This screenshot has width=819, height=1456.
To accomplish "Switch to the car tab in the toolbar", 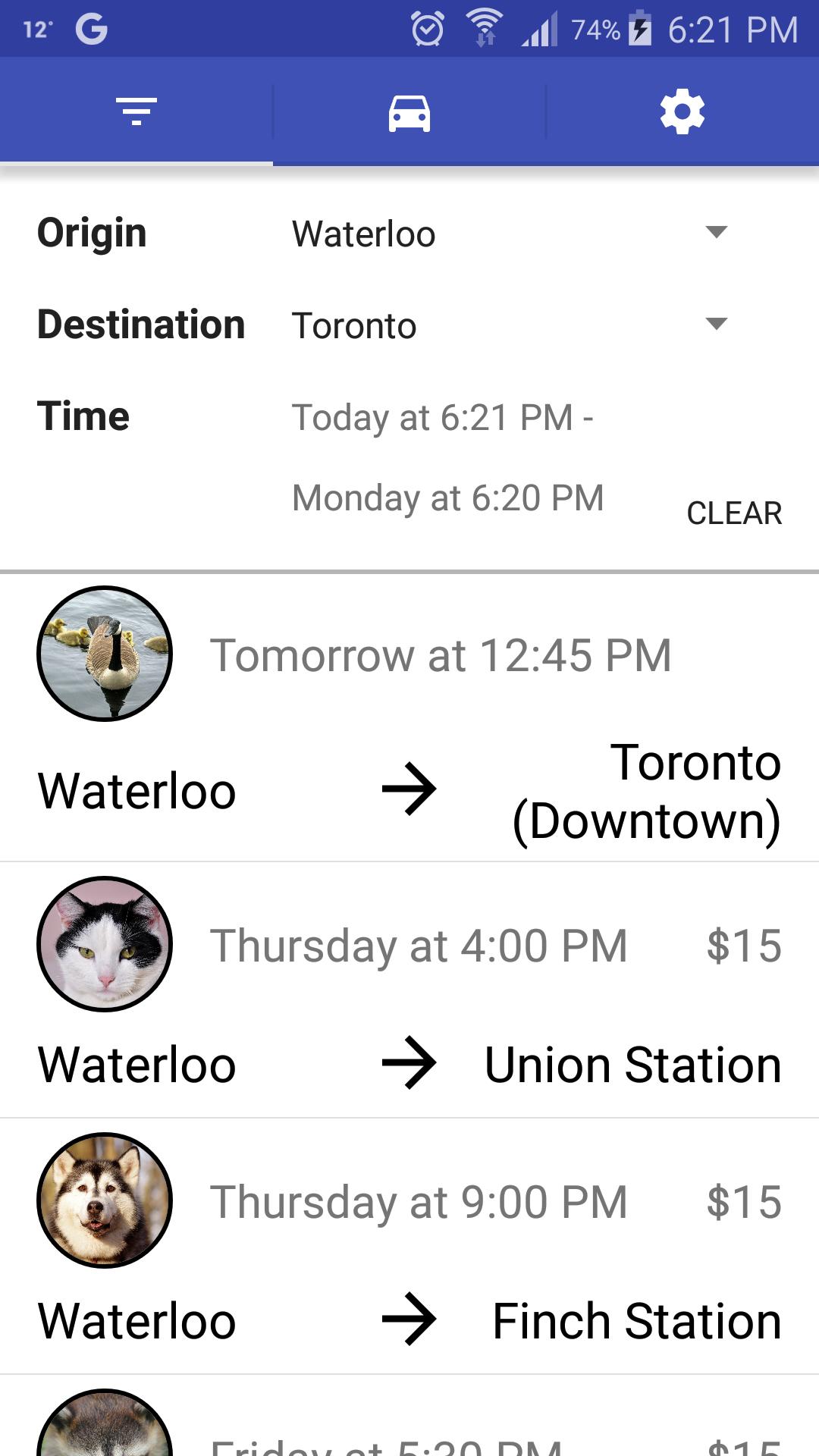I will [x=409, y=111].
